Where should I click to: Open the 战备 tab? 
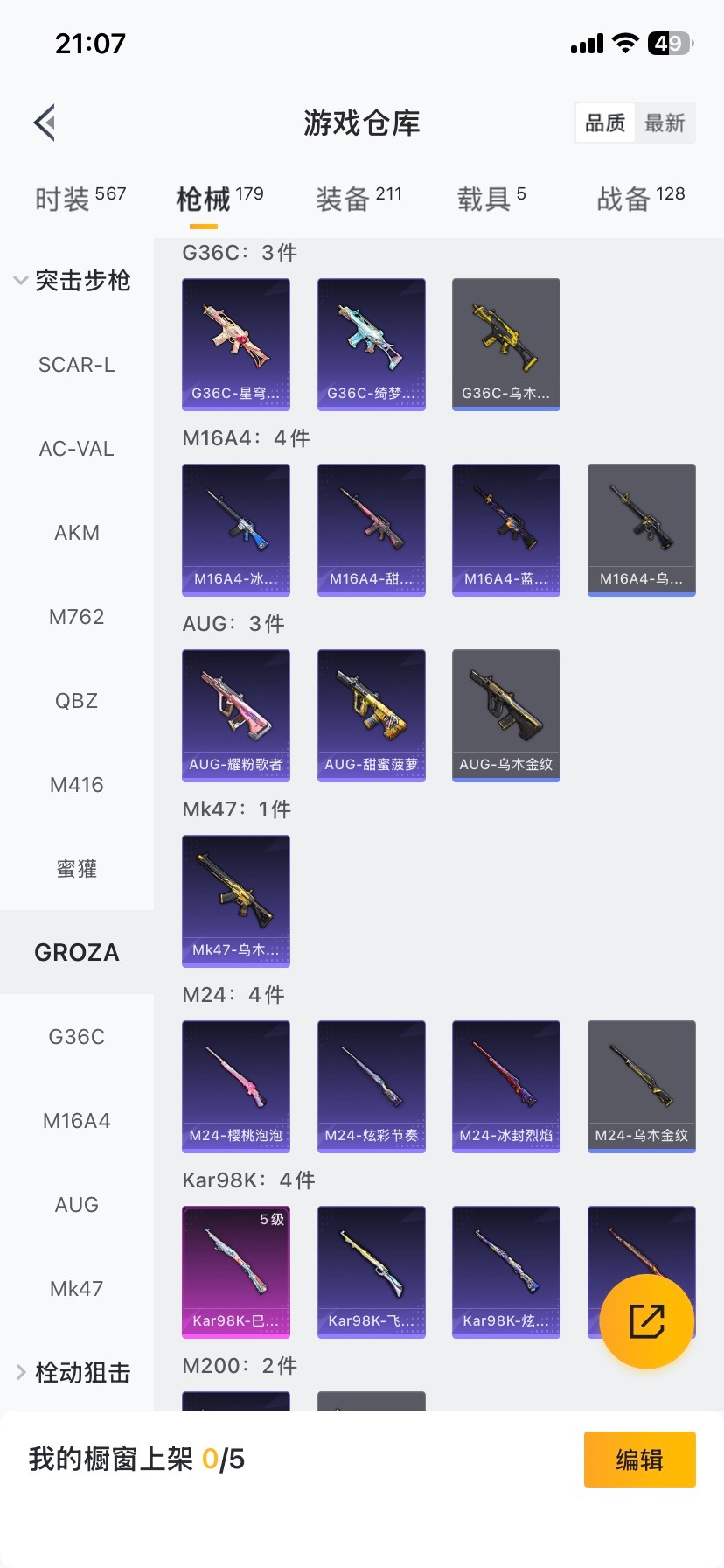(640, 199)
